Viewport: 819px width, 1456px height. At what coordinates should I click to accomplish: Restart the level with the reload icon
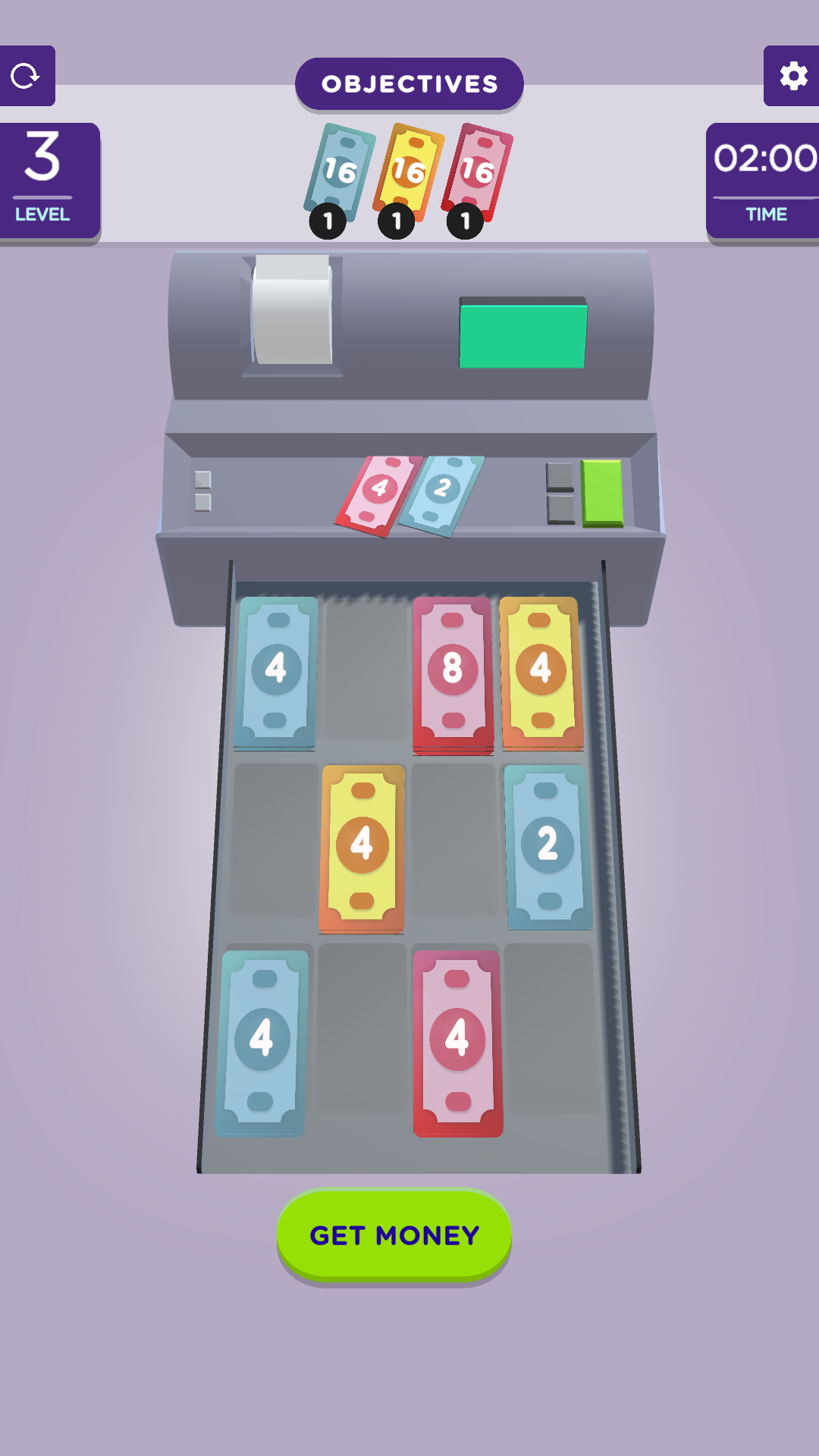click(26, 76)
